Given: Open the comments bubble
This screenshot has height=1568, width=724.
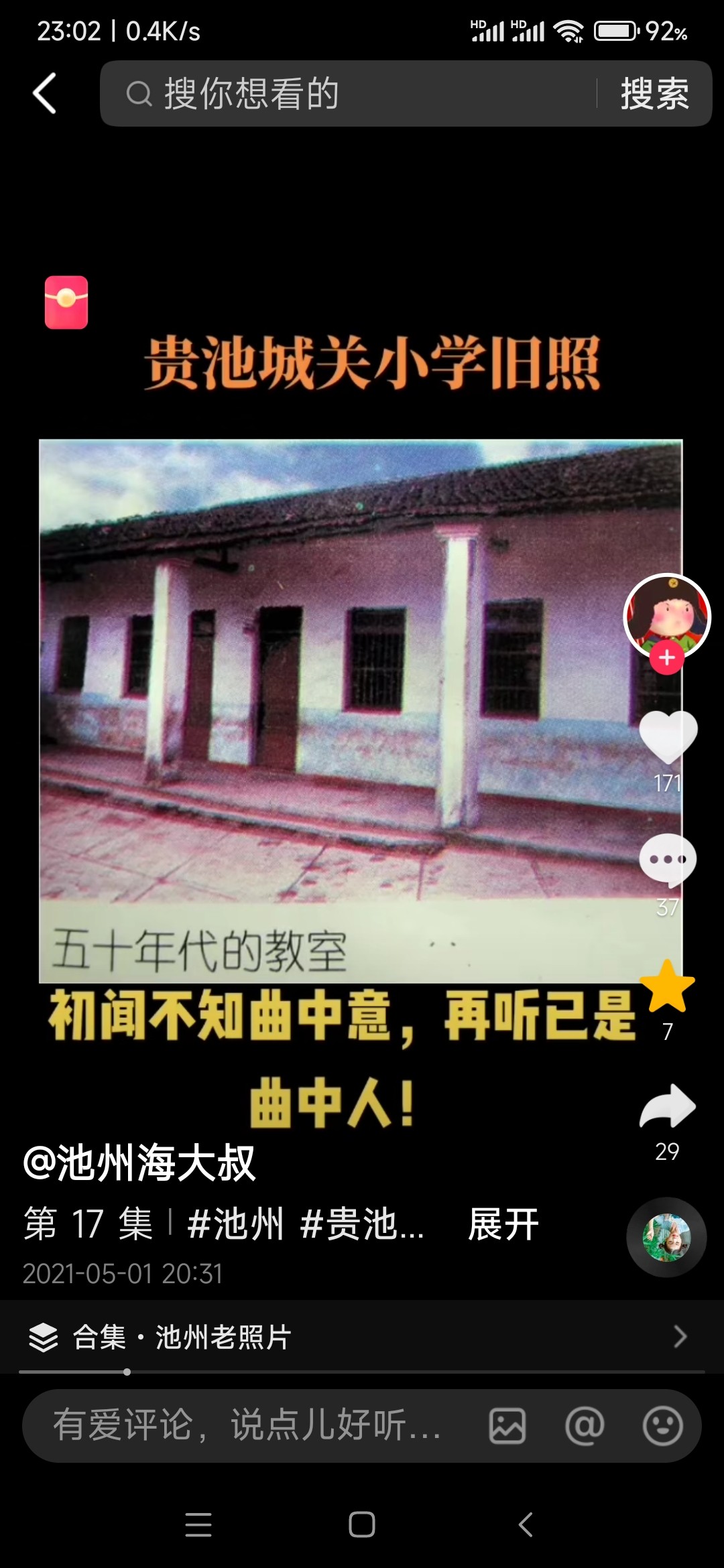Looking at the screenshot, I should point(668,860).
